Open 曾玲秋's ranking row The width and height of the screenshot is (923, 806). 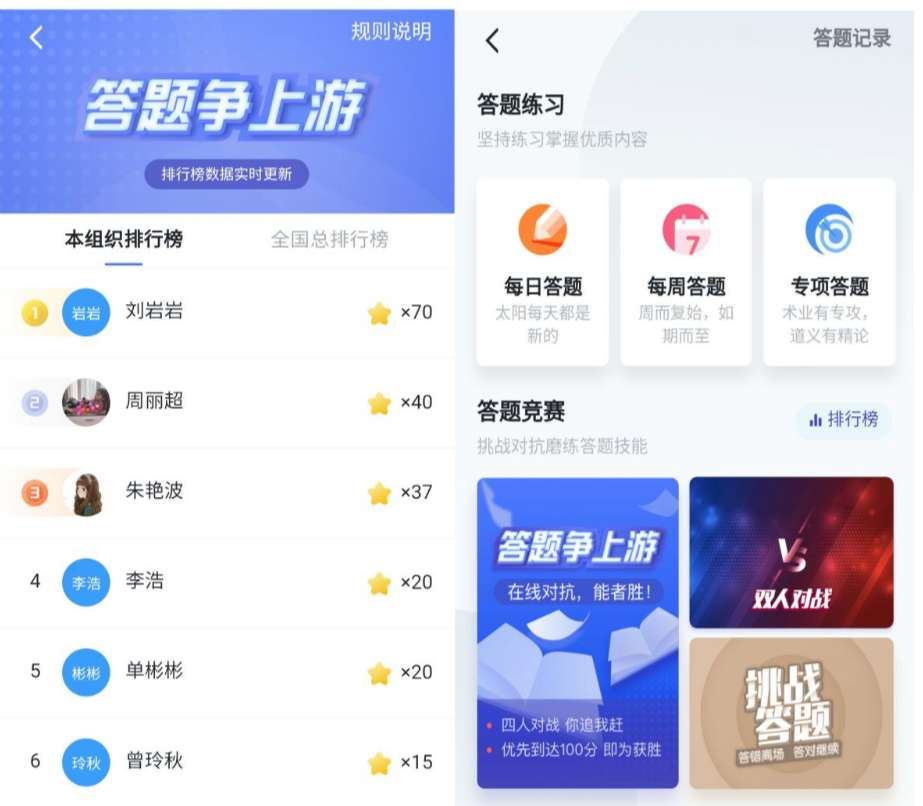[227, 761]
